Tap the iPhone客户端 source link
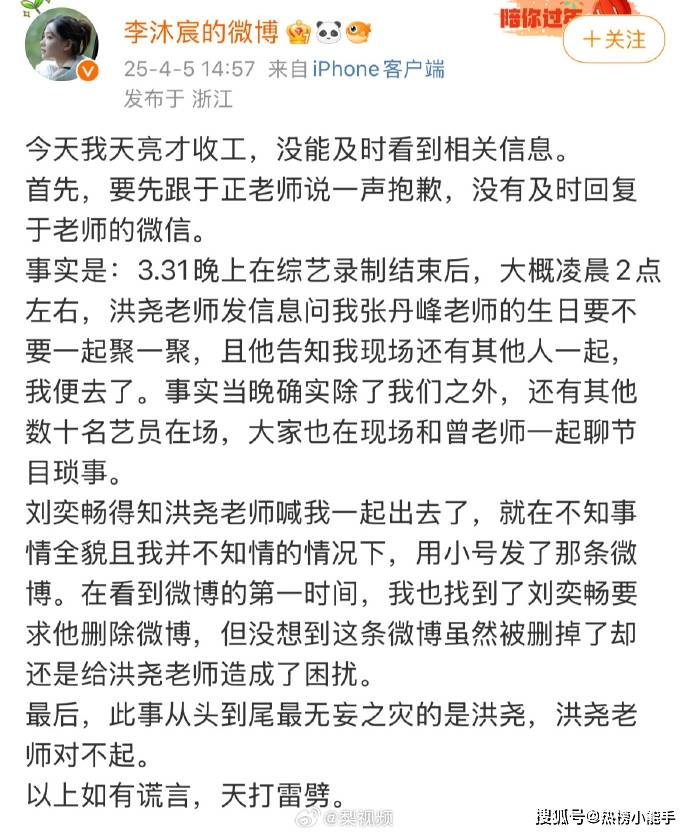Image resolution: width=690 pixels, height=834 pixels. [x=378, y=69]
